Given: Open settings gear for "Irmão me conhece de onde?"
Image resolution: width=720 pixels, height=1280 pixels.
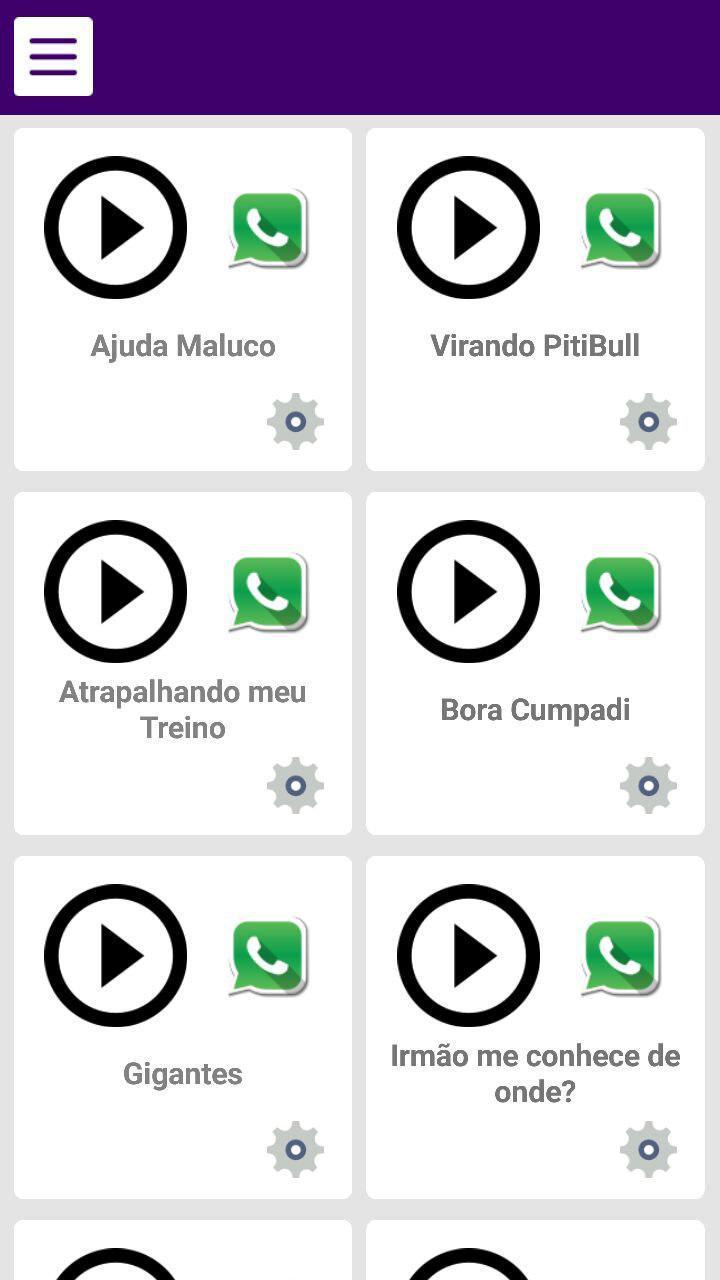Looking at the screenshot, I should tap(648, 1148).
